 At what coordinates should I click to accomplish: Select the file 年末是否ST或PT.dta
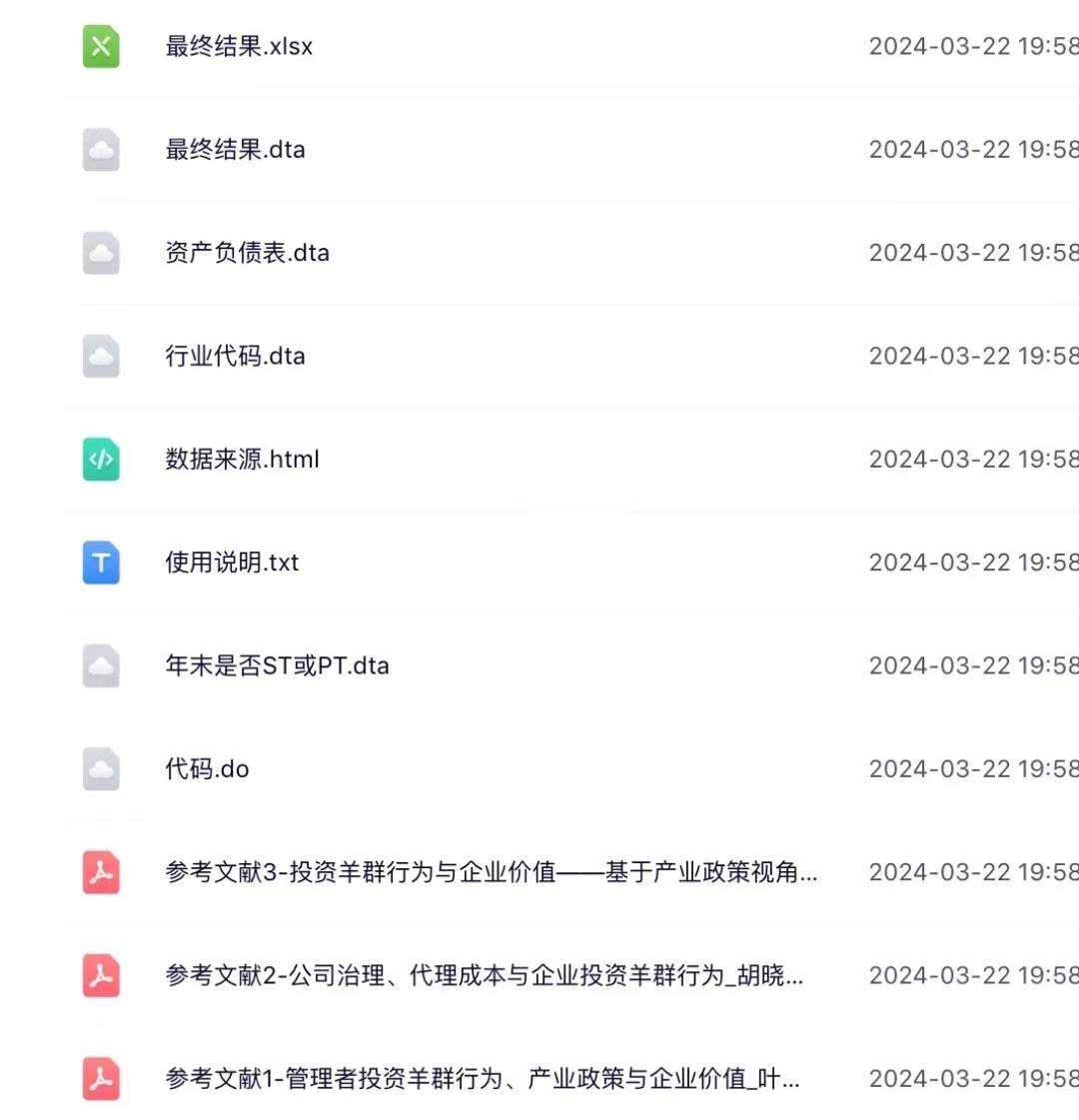[277, 666]
